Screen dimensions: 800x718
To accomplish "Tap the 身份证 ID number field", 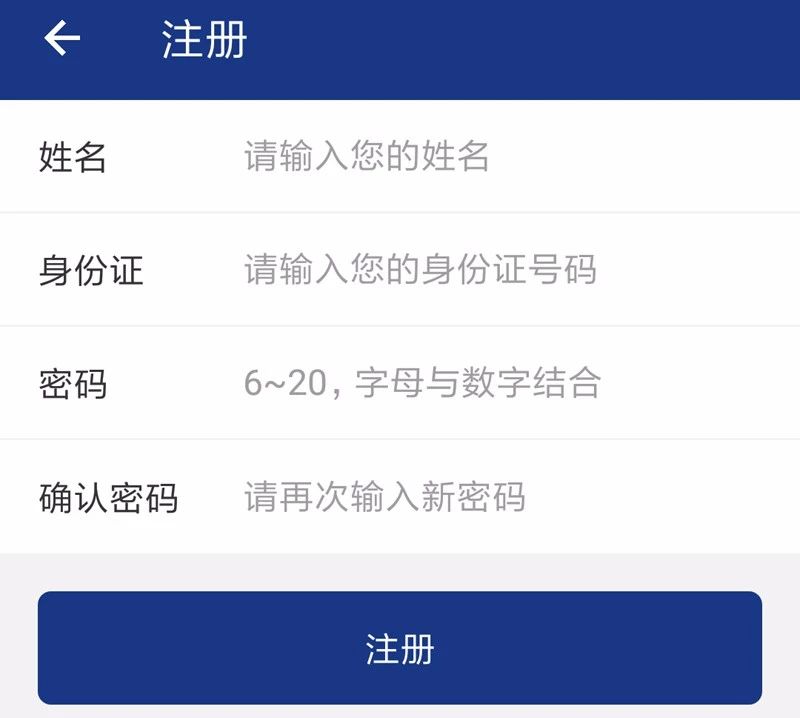I will [480, 270].
